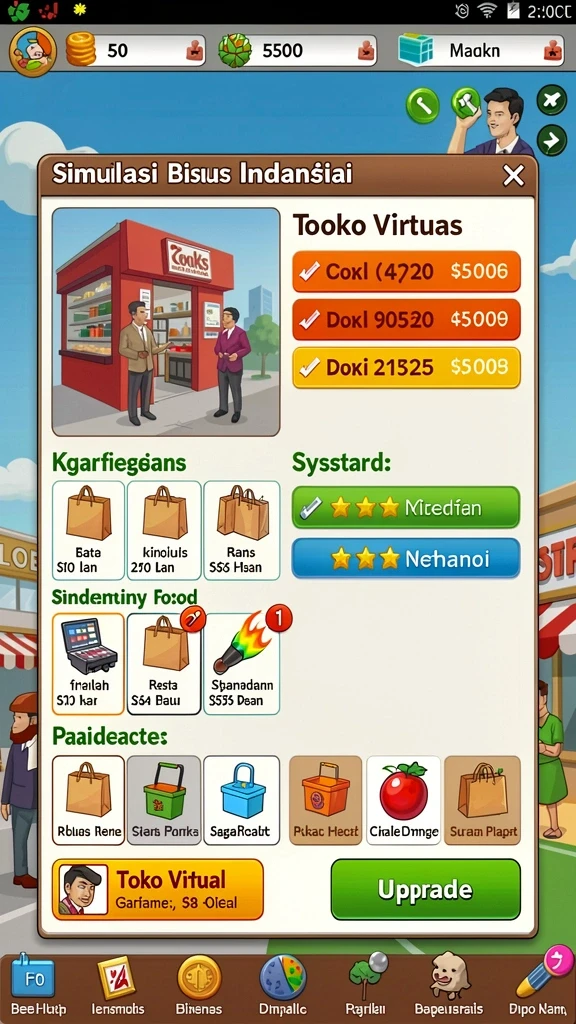Select the CialeDmnge tomato item
This screenshot has width=576, height=1024.
[x=404, y=800]
